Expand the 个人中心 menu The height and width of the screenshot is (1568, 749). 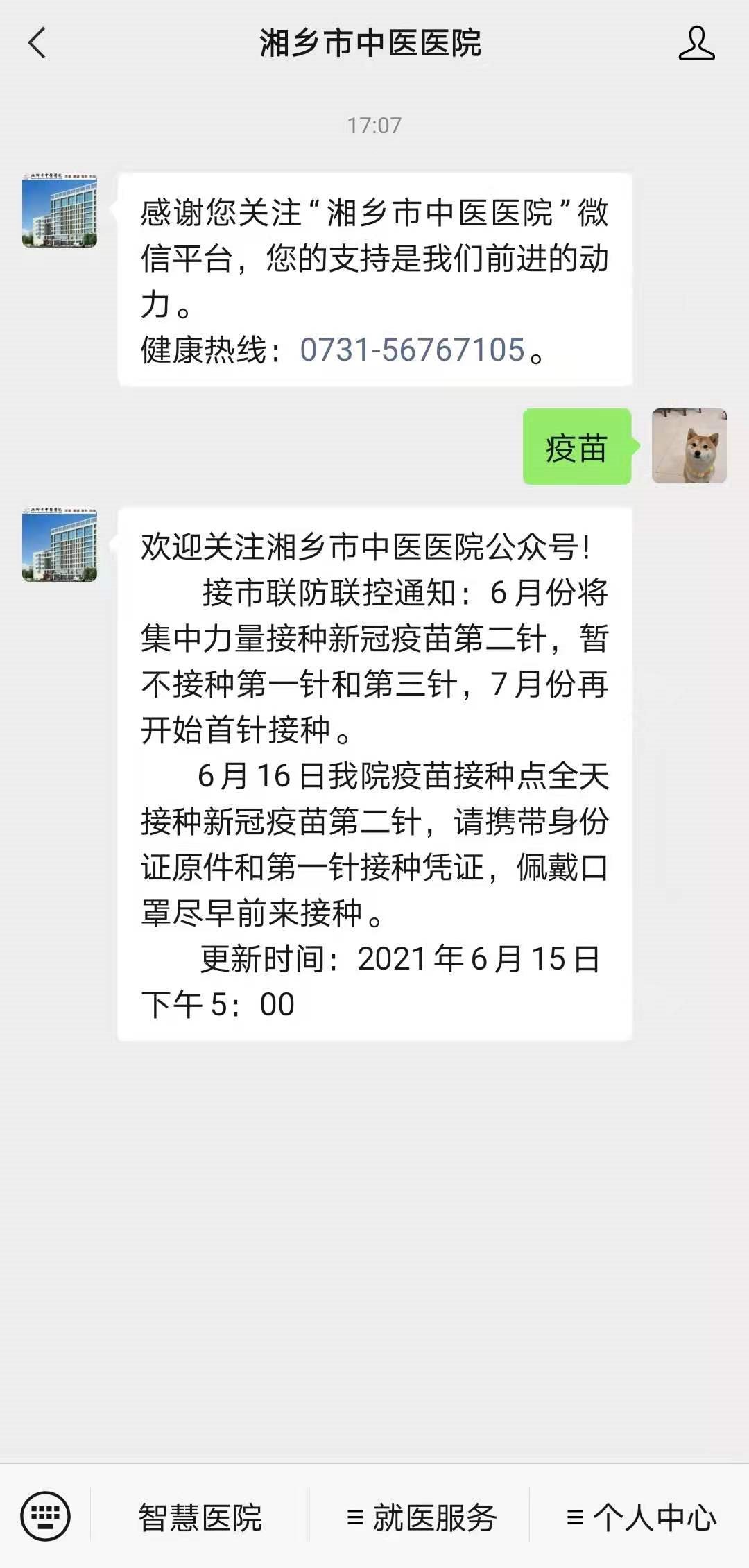click(641, 1517)
